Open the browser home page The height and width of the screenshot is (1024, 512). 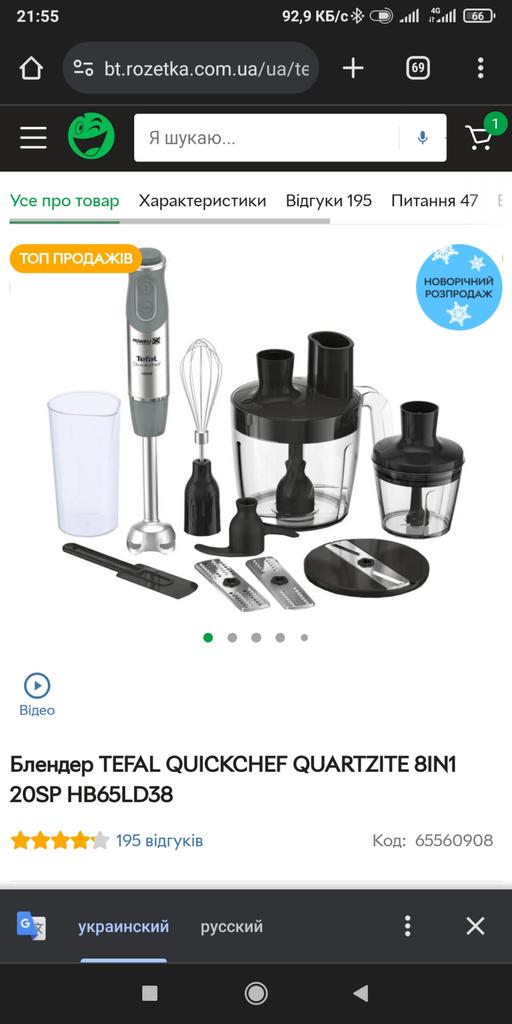31,68
